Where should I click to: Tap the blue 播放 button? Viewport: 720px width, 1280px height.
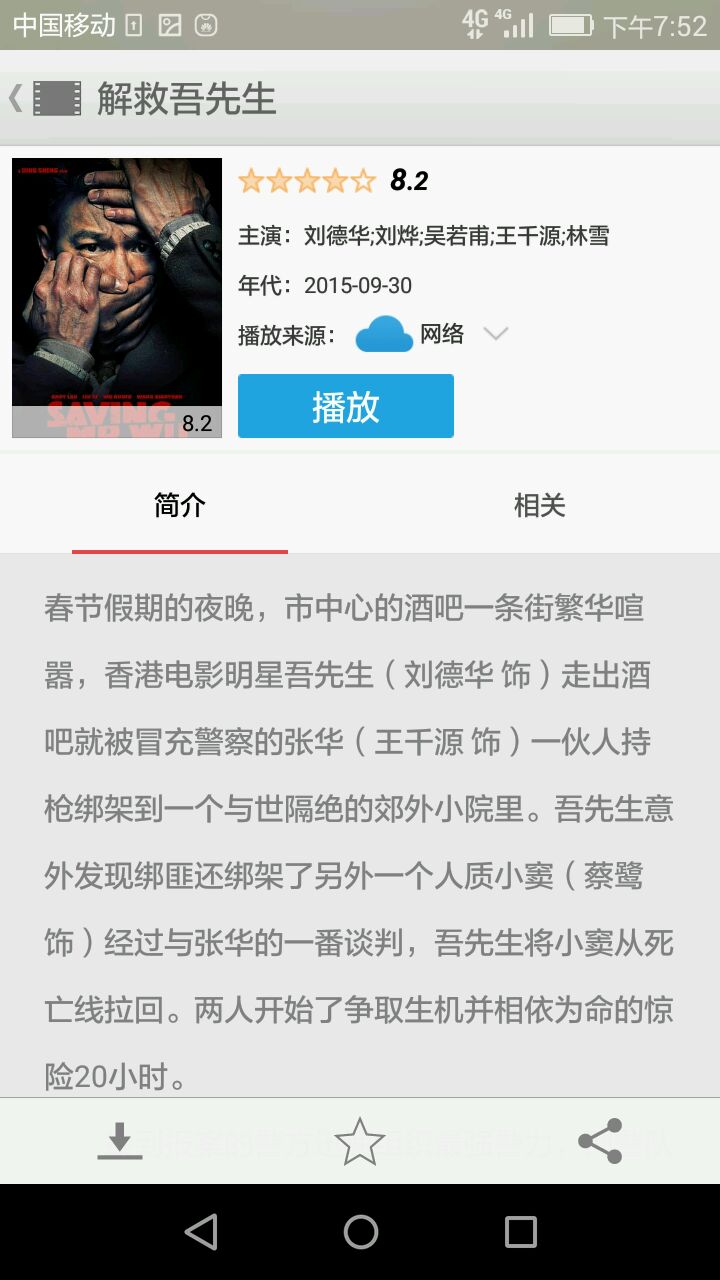(345, 406)
